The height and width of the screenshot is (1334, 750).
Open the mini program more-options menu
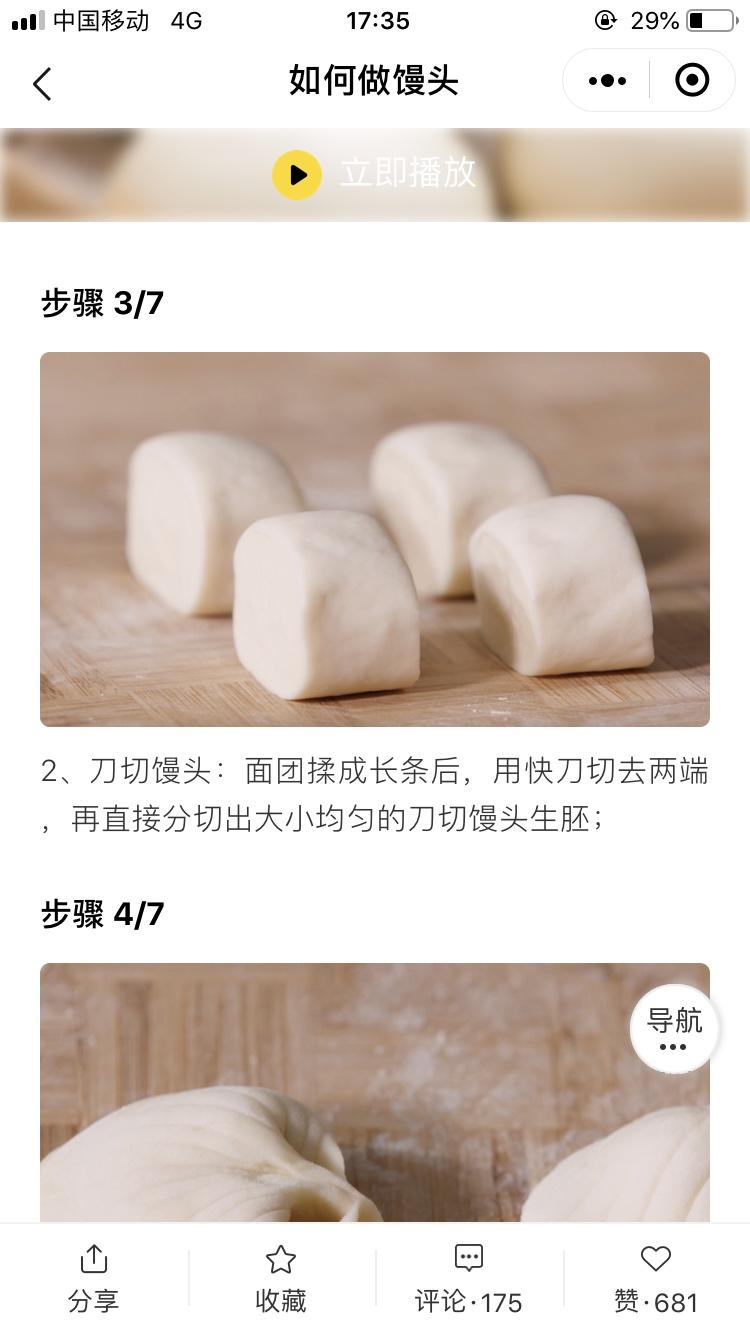[607, 81]
